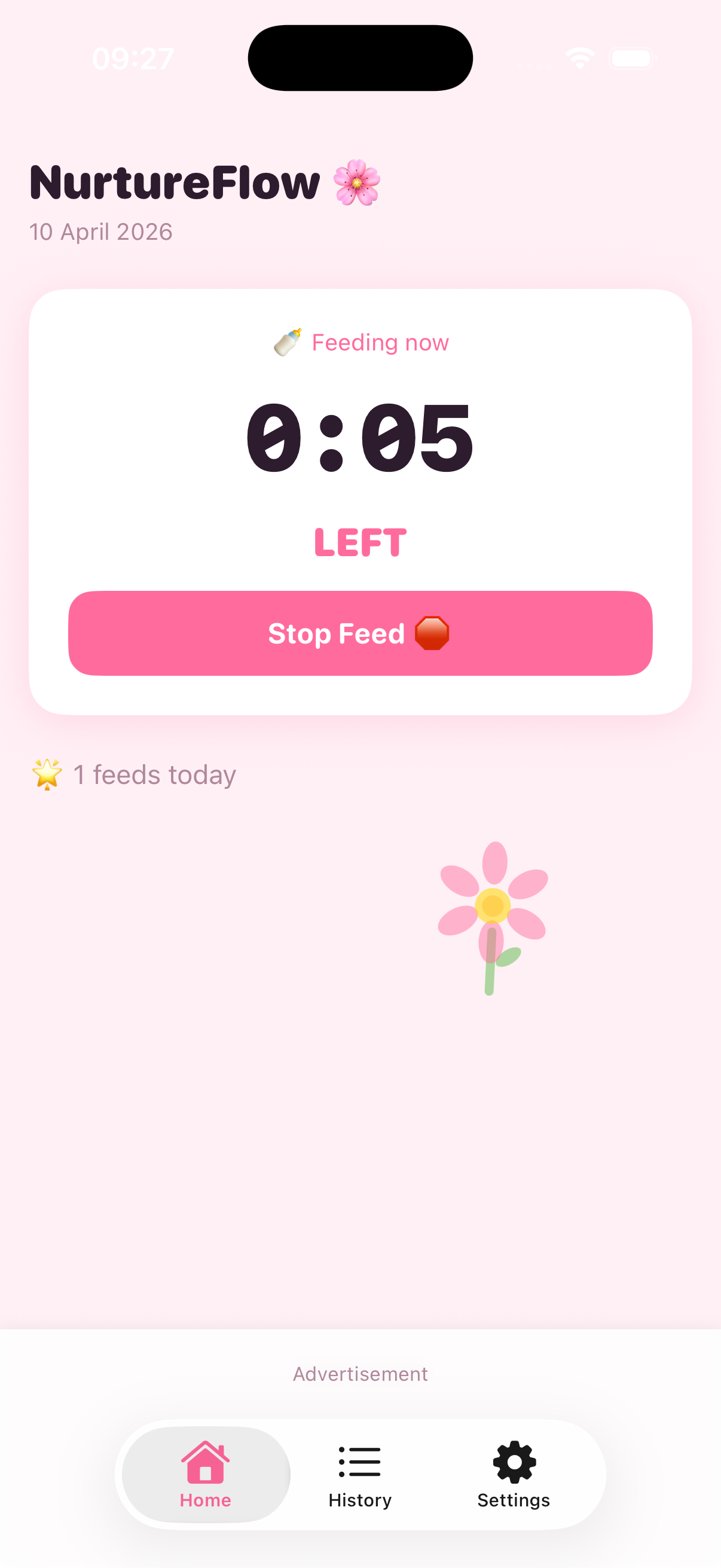Image resolution: width=721 pixels, height=1568 pixels.
Task: Tap the pink LEFT breast indicator
Action: 360,542
